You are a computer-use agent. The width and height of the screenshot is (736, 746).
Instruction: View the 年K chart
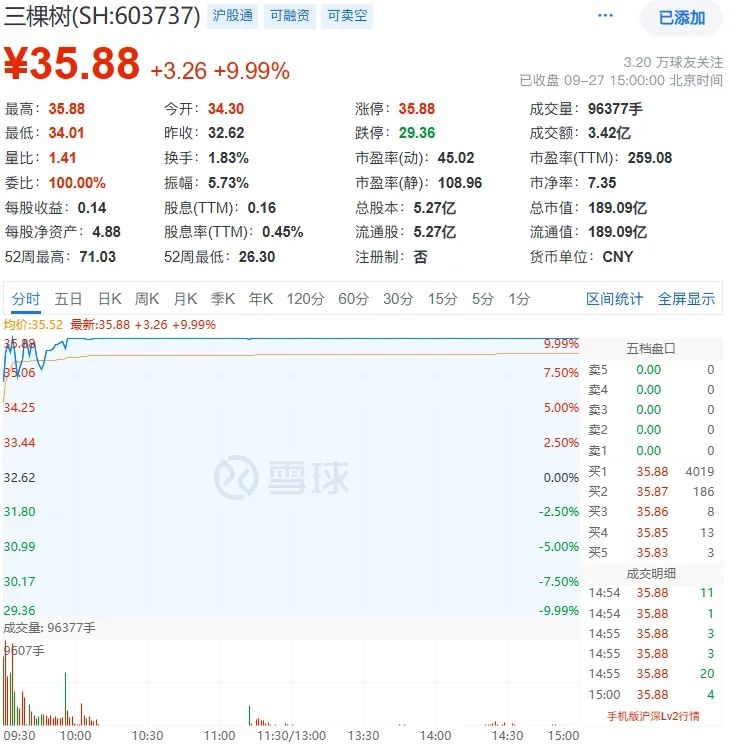(x=260, y=298)
